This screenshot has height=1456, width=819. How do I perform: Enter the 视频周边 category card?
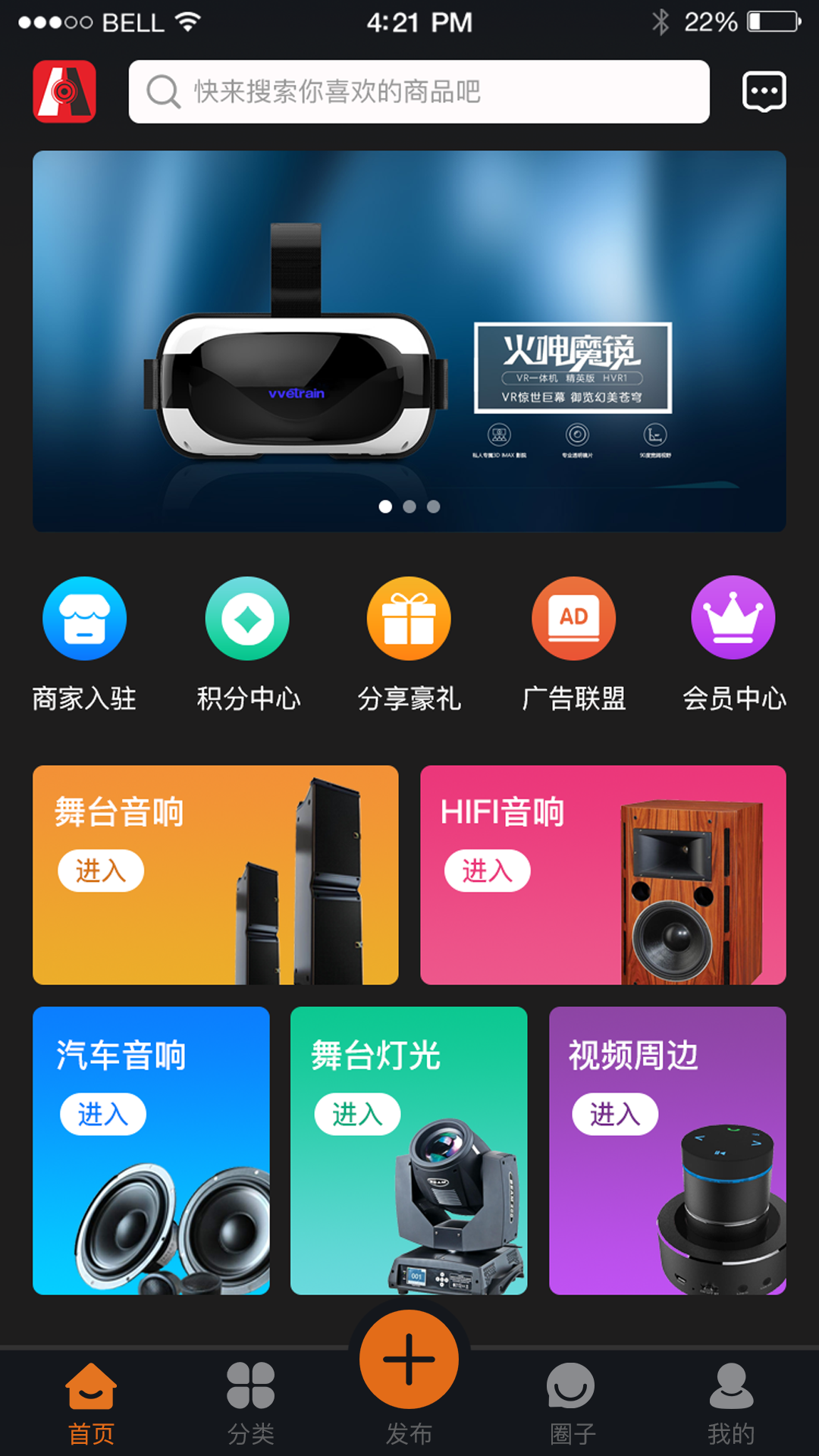(x=667, y=1150)
